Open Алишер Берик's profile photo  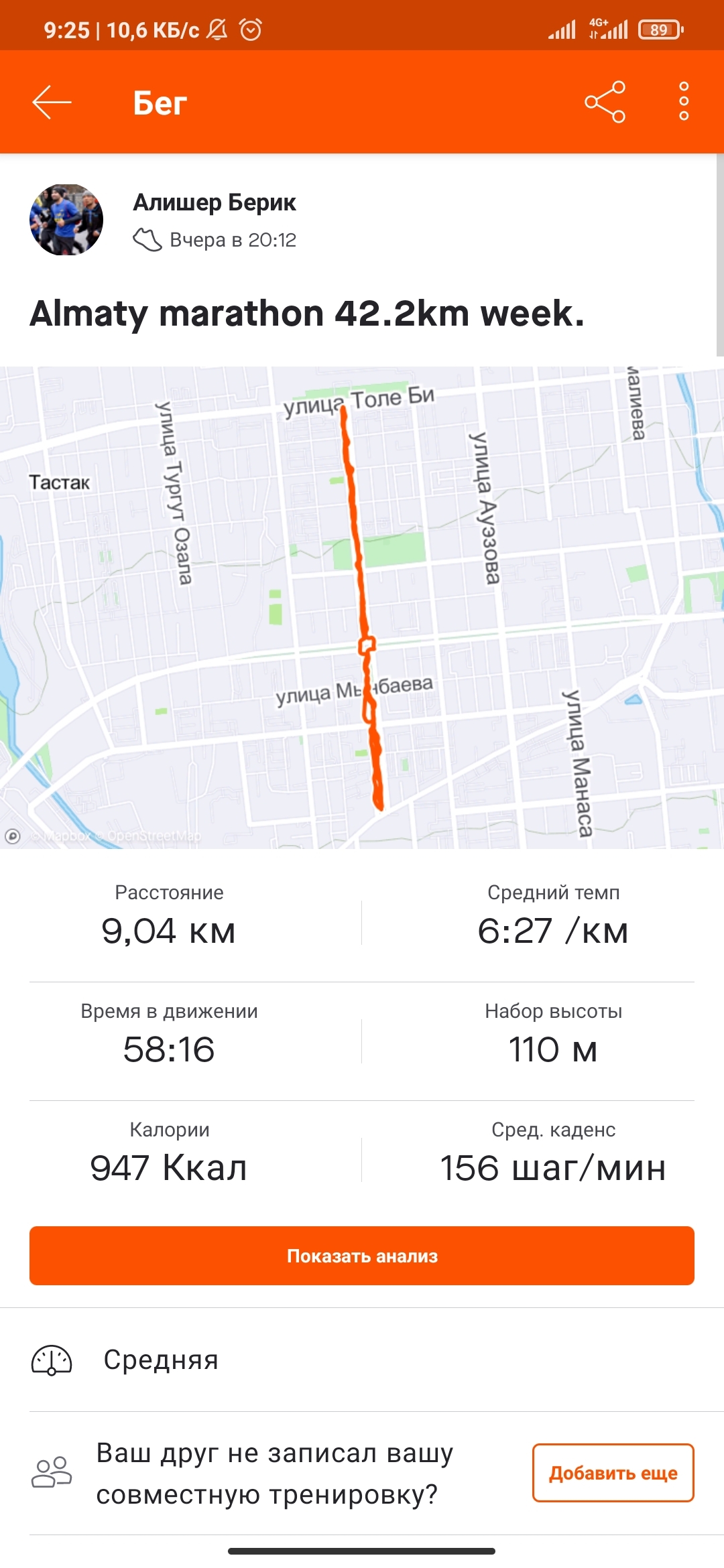[66, 220]
